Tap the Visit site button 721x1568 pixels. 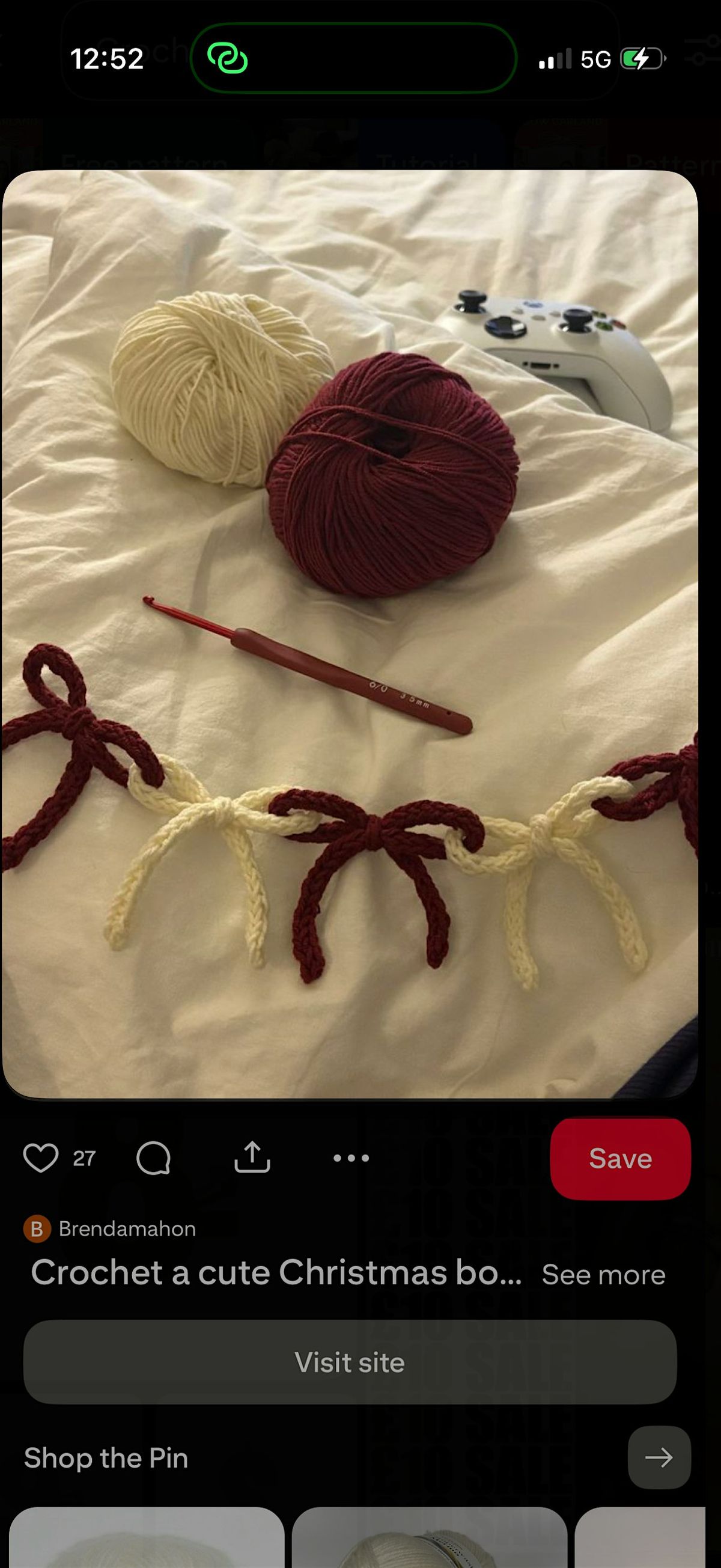pyautogui.click(x=350, y=1362)
